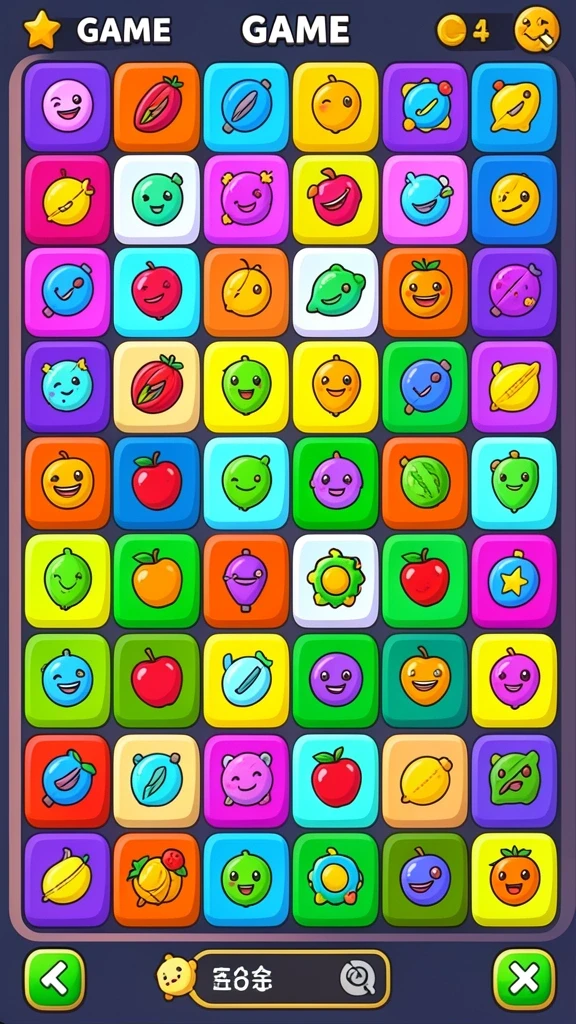576x1024 pixels.
Task: Tap the magnifier icon in the bottom bar
Action: coord(358,978)
